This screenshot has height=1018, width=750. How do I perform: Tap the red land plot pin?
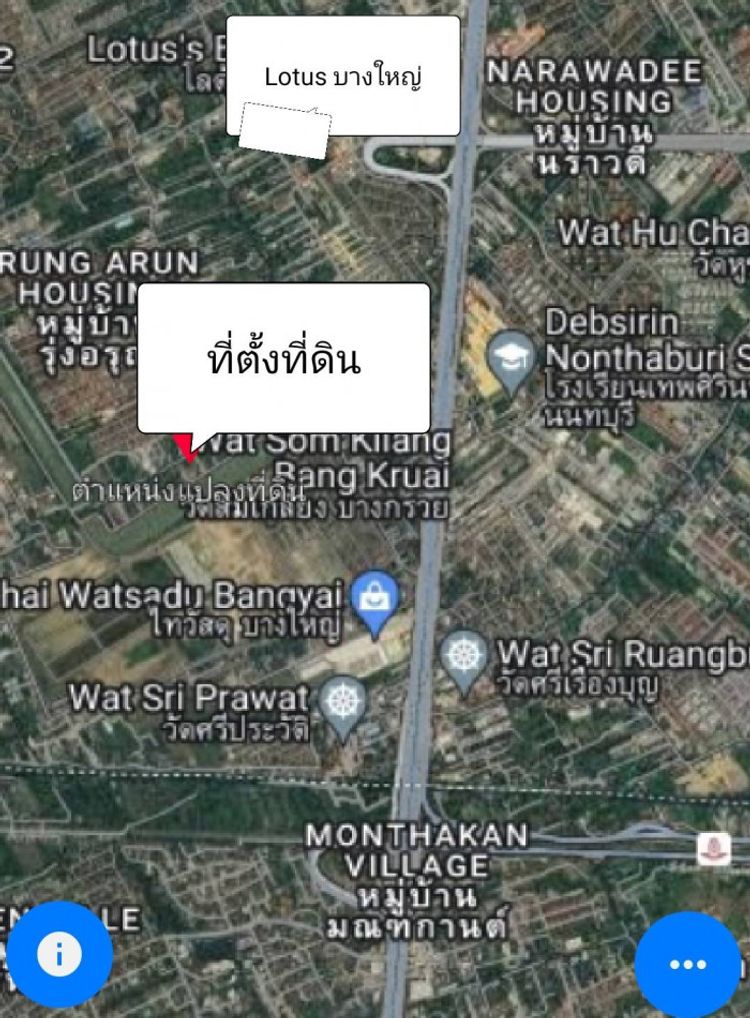click(186, 448)
